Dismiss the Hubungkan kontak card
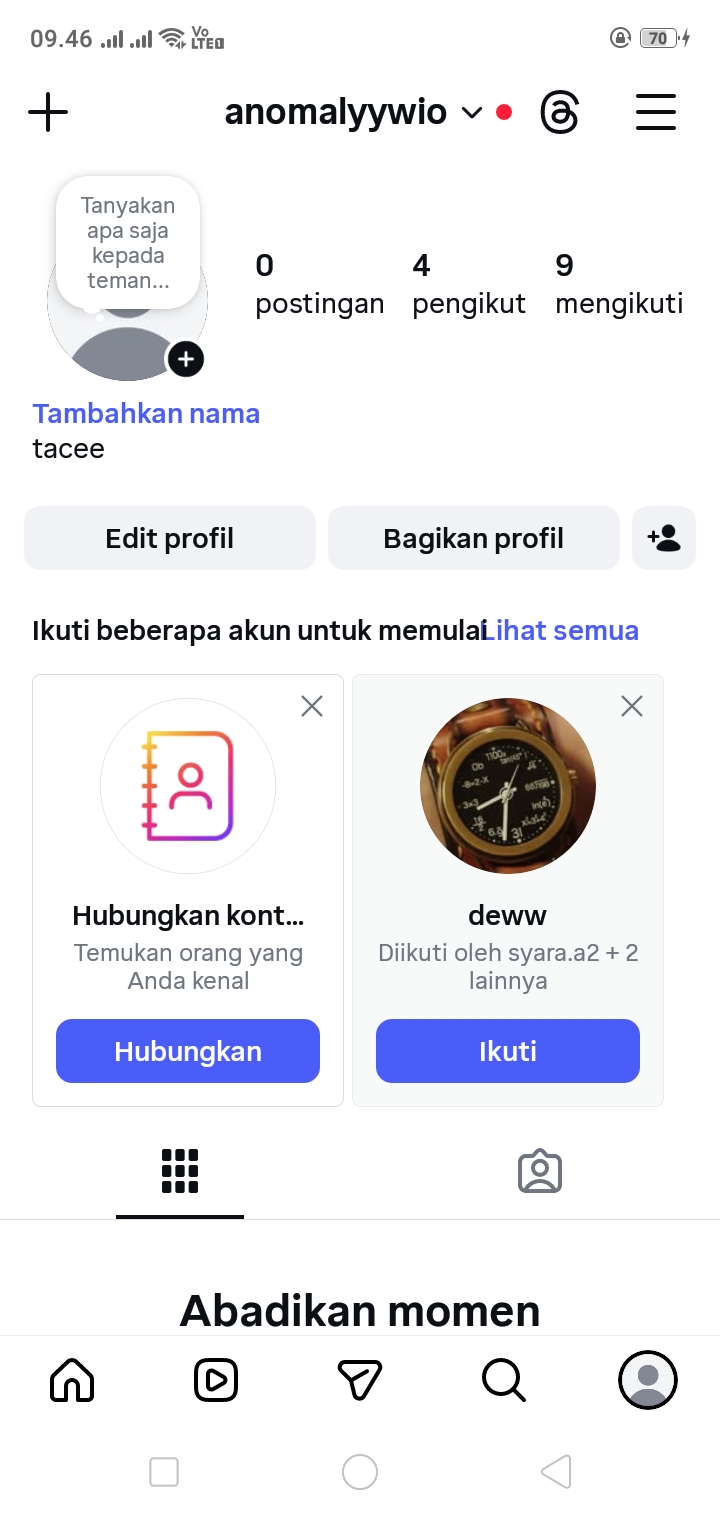This screenshot has height=1520, width=720. coord(312,707)
